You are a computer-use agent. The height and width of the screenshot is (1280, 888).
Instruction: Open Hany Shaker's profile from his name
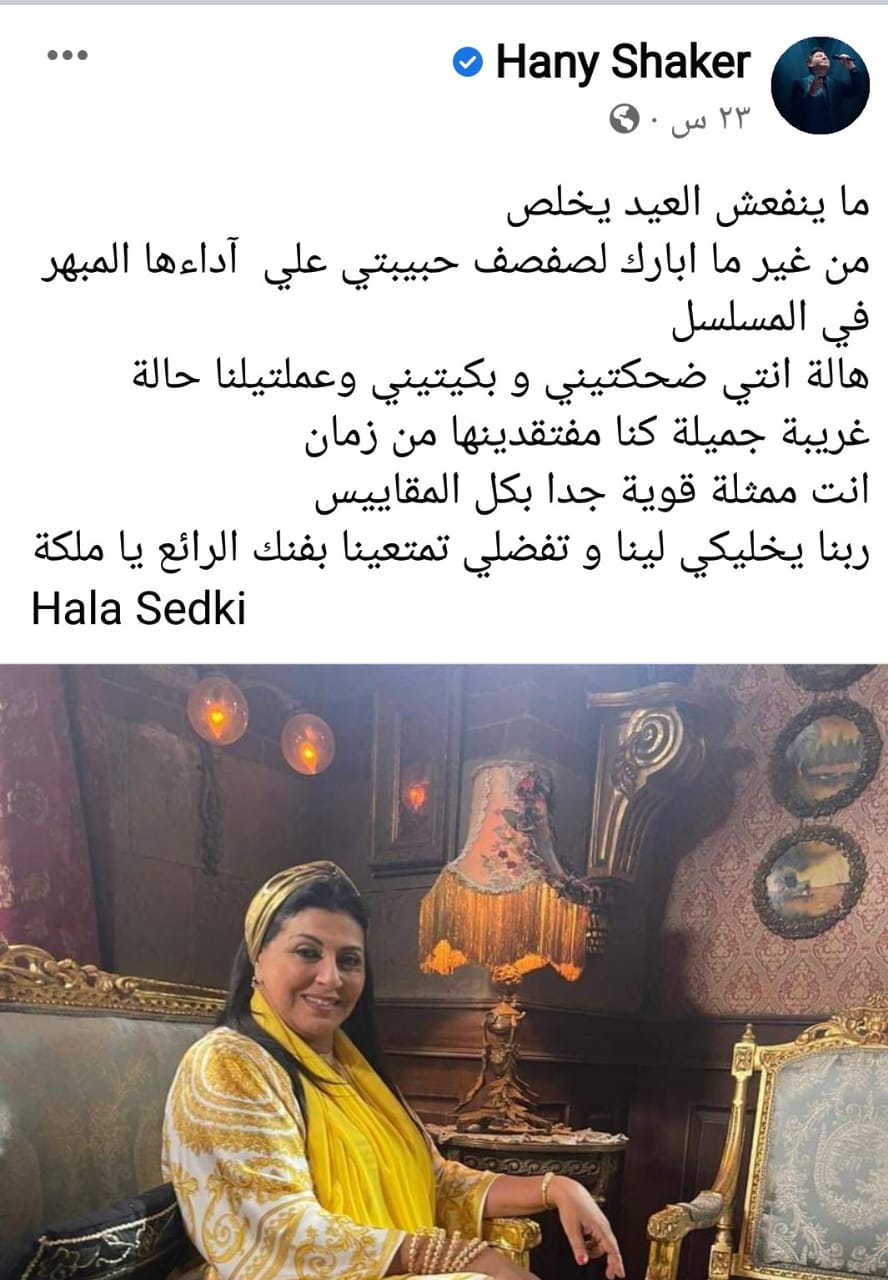pos(622,64)
